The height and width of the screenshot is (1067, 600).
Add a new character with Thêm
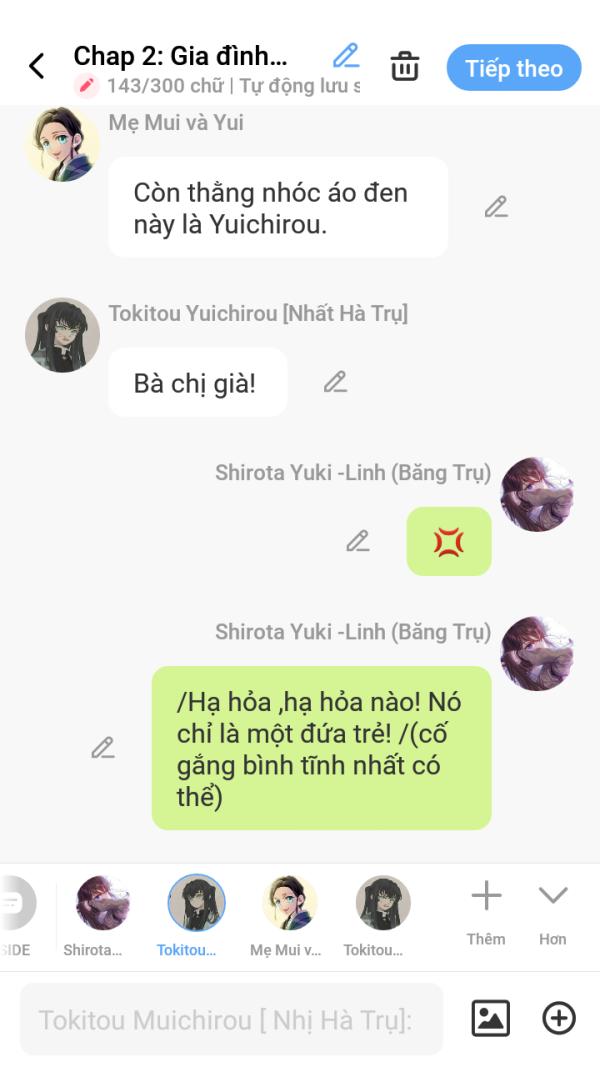[486, 911]
